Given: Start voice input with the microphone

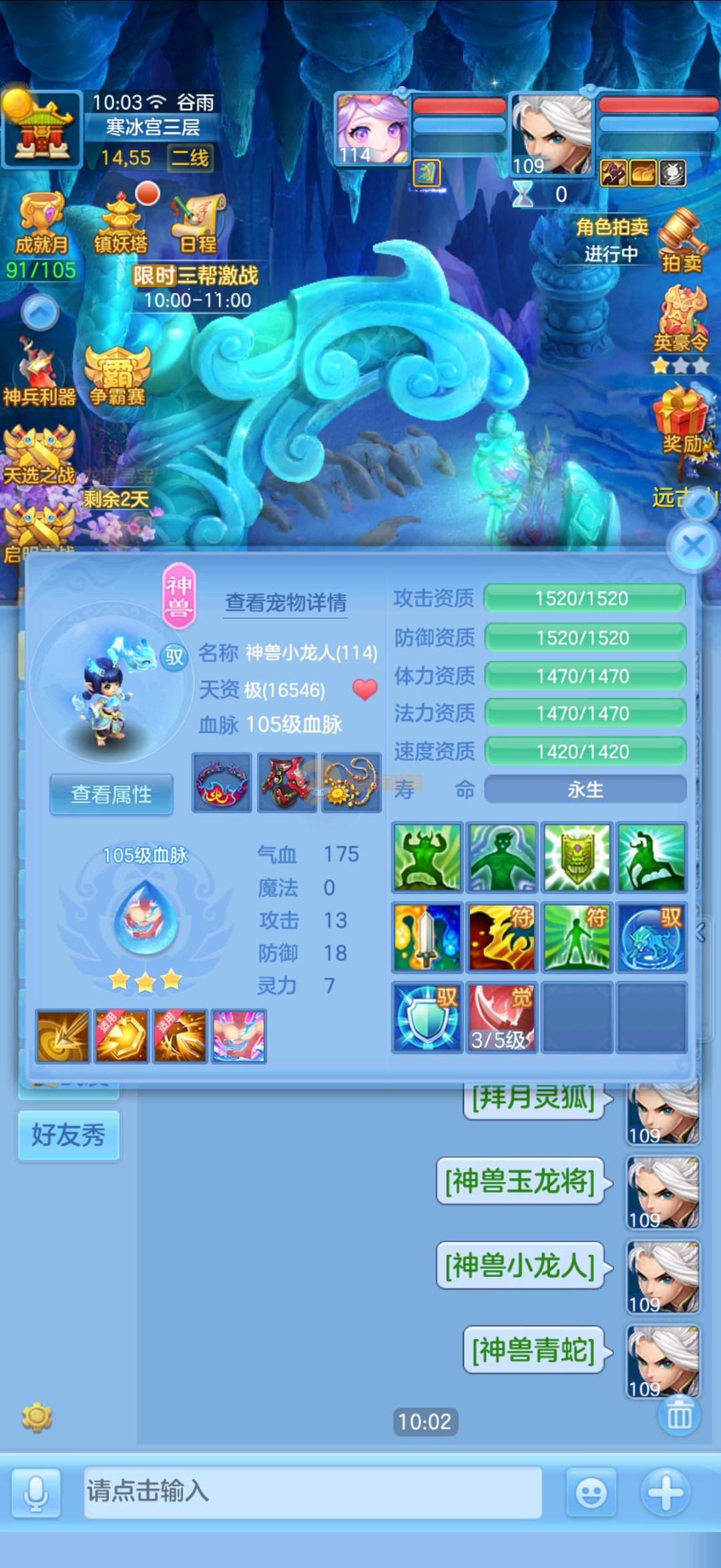Looking at the screenshot, I should 36,1493.
